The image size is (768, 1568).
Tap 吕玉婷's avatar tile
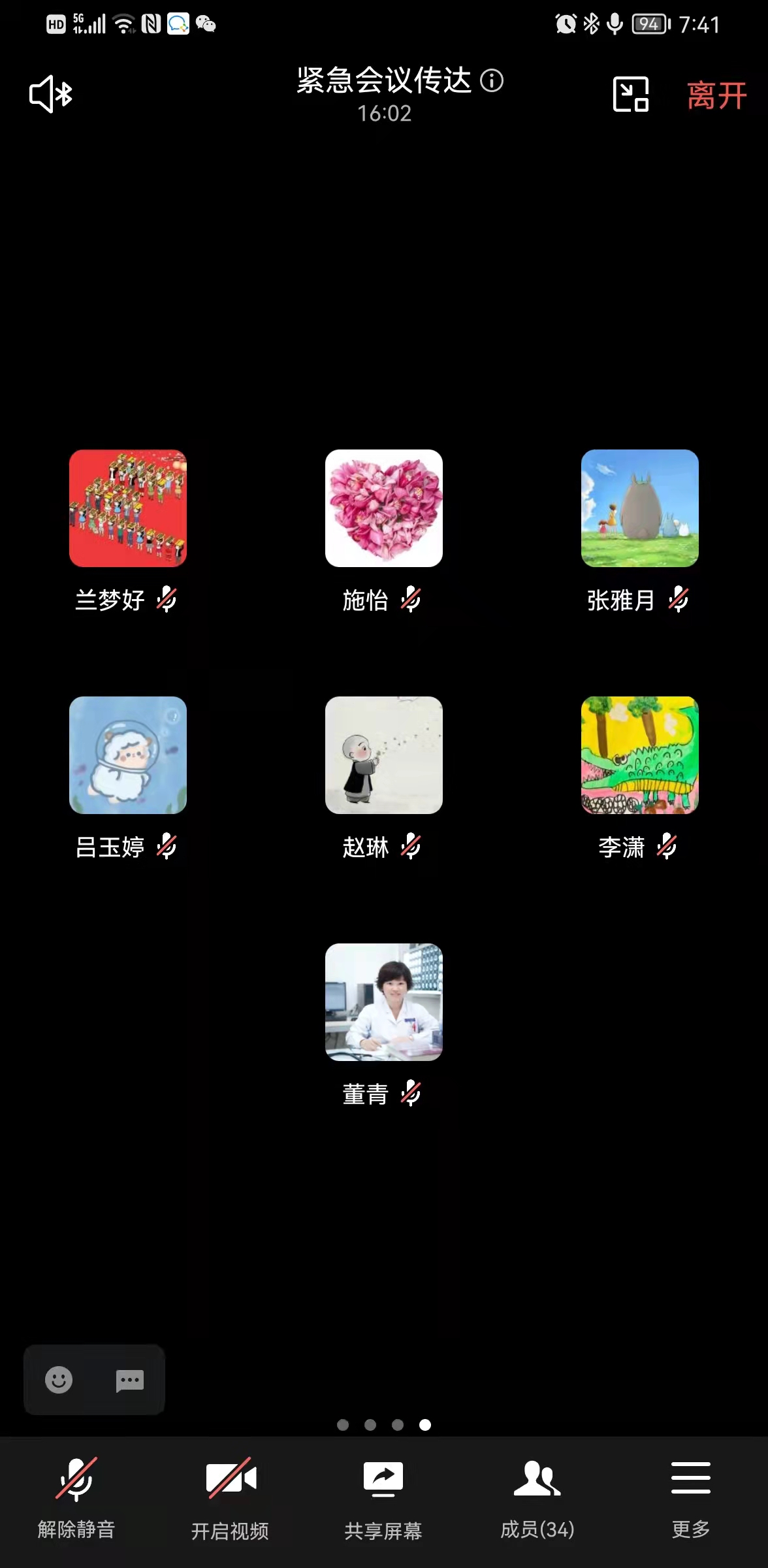click(x=128, y=755)
